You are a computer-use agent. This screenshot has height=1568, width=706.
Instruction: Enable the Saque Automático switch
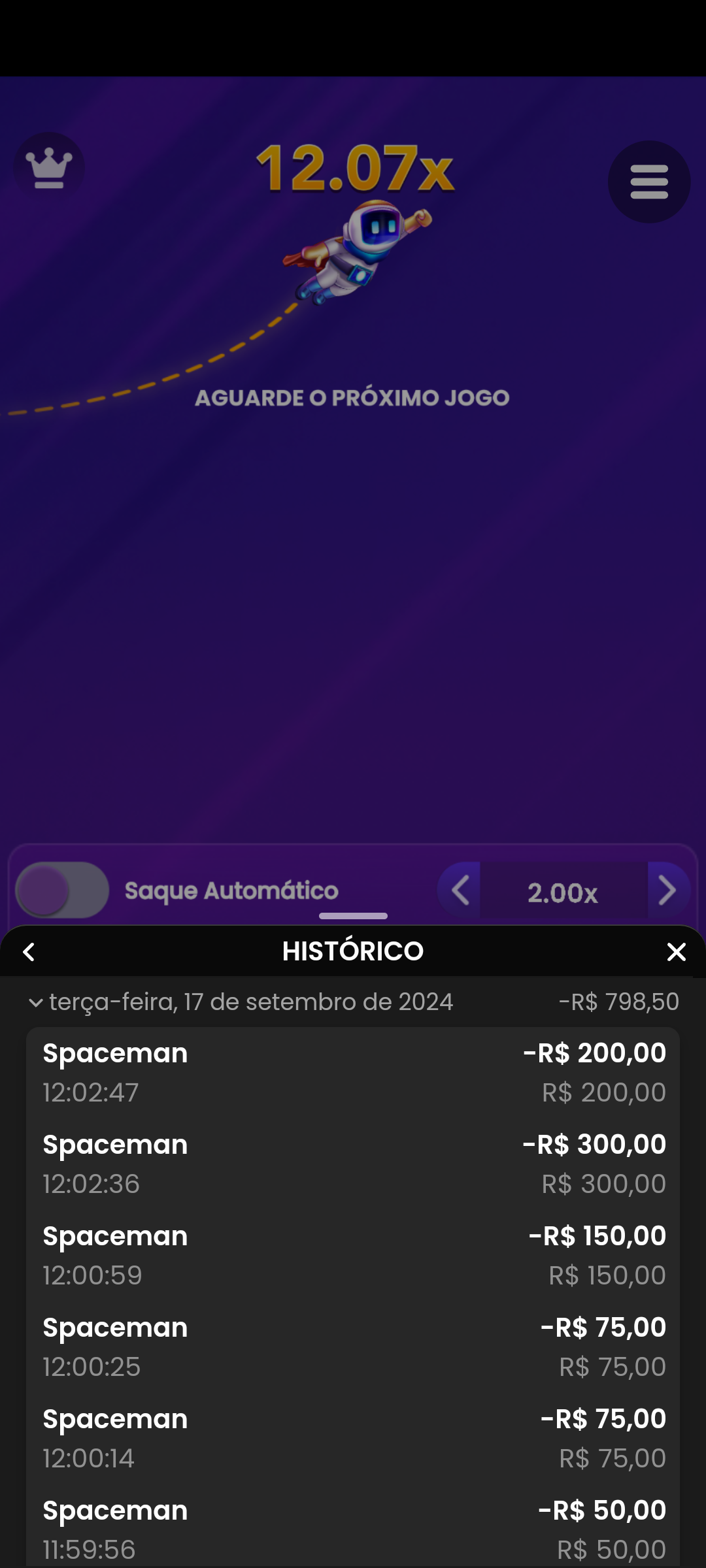point(62,890)
